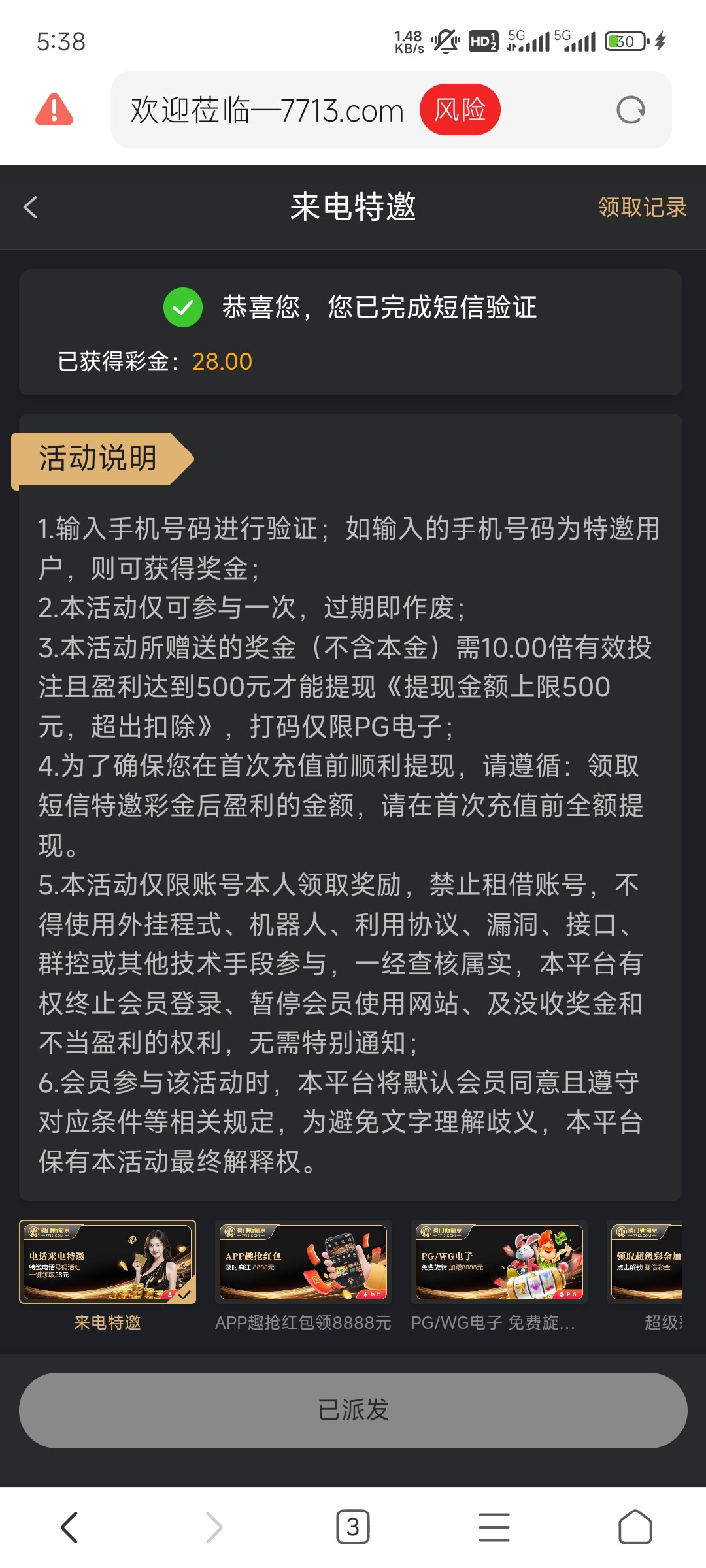Go forward in the browser
Screen dimensions: 706x1568
214,1527
